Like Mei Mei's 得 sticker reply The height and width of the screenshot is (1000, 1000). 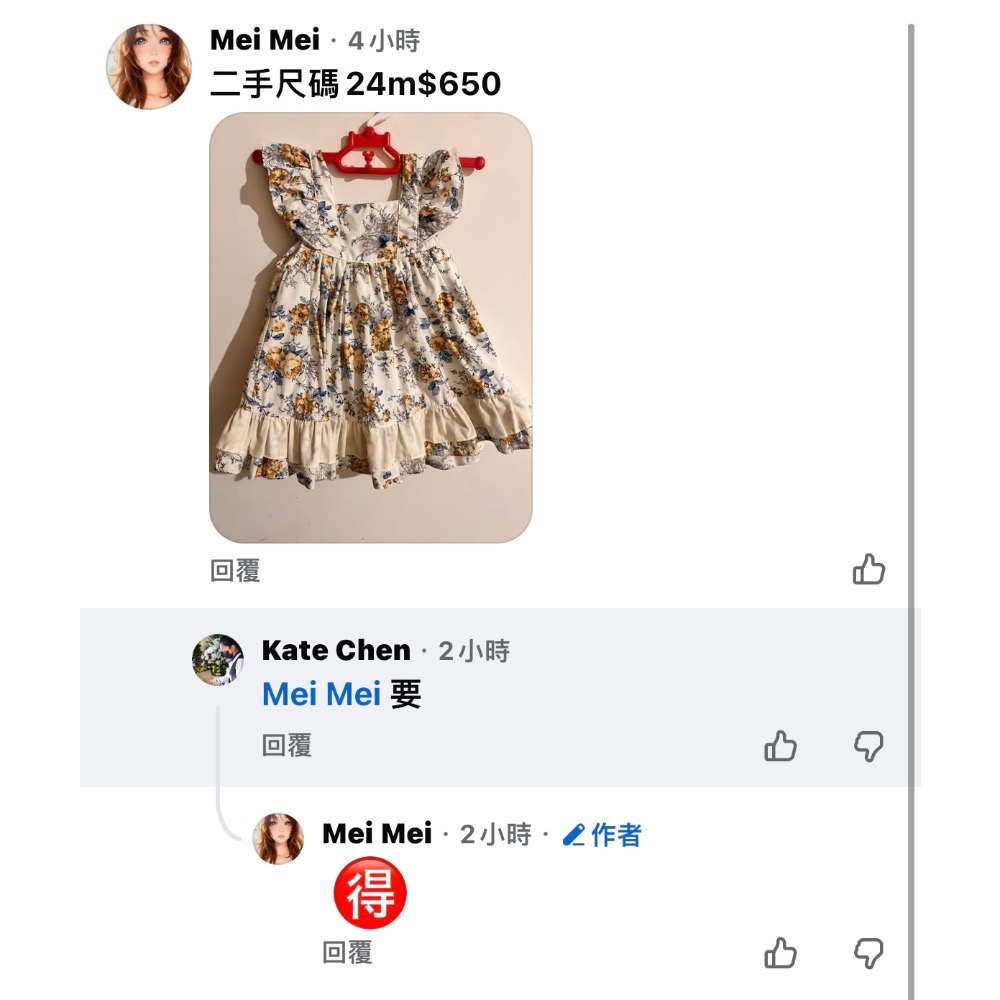point(780,953)
